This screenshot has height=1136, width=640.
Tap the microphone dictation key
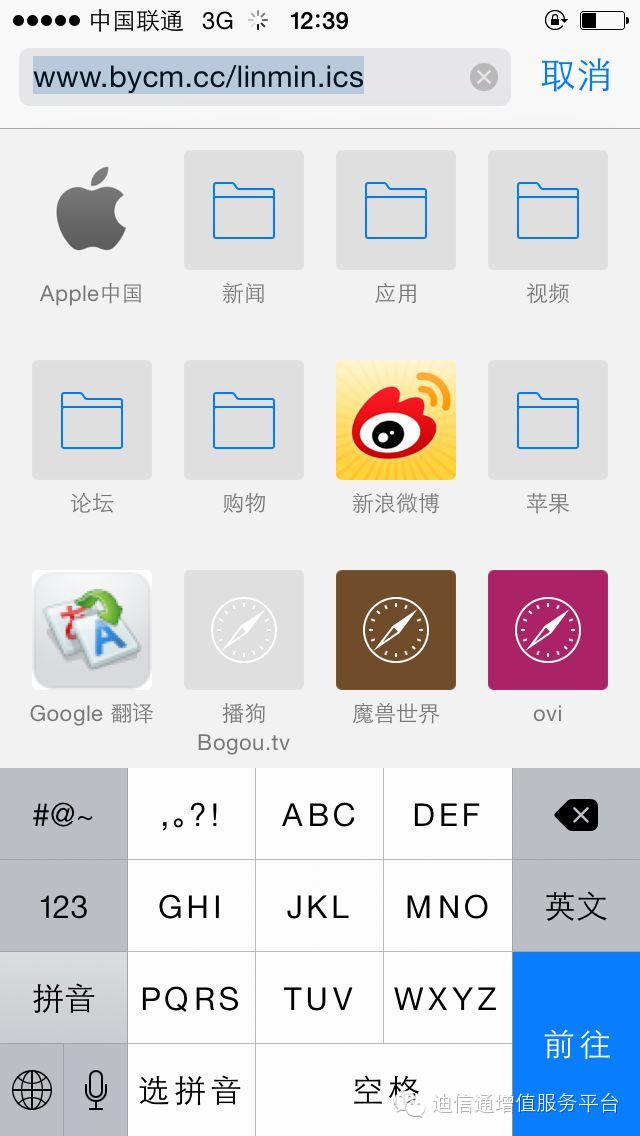tap(96, 1090)
